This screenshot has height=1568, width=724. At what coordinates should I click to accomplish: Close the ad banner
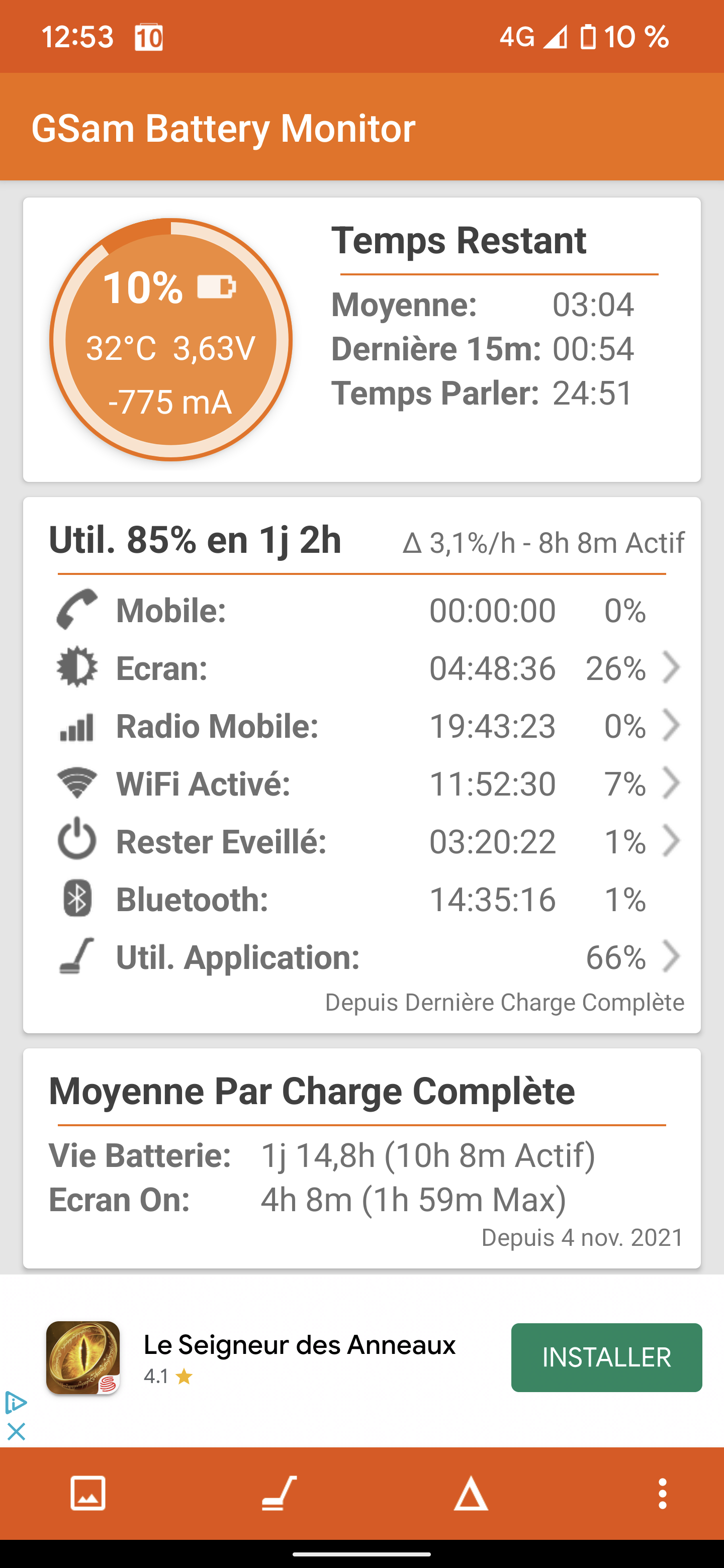(x=16, y=1431)
